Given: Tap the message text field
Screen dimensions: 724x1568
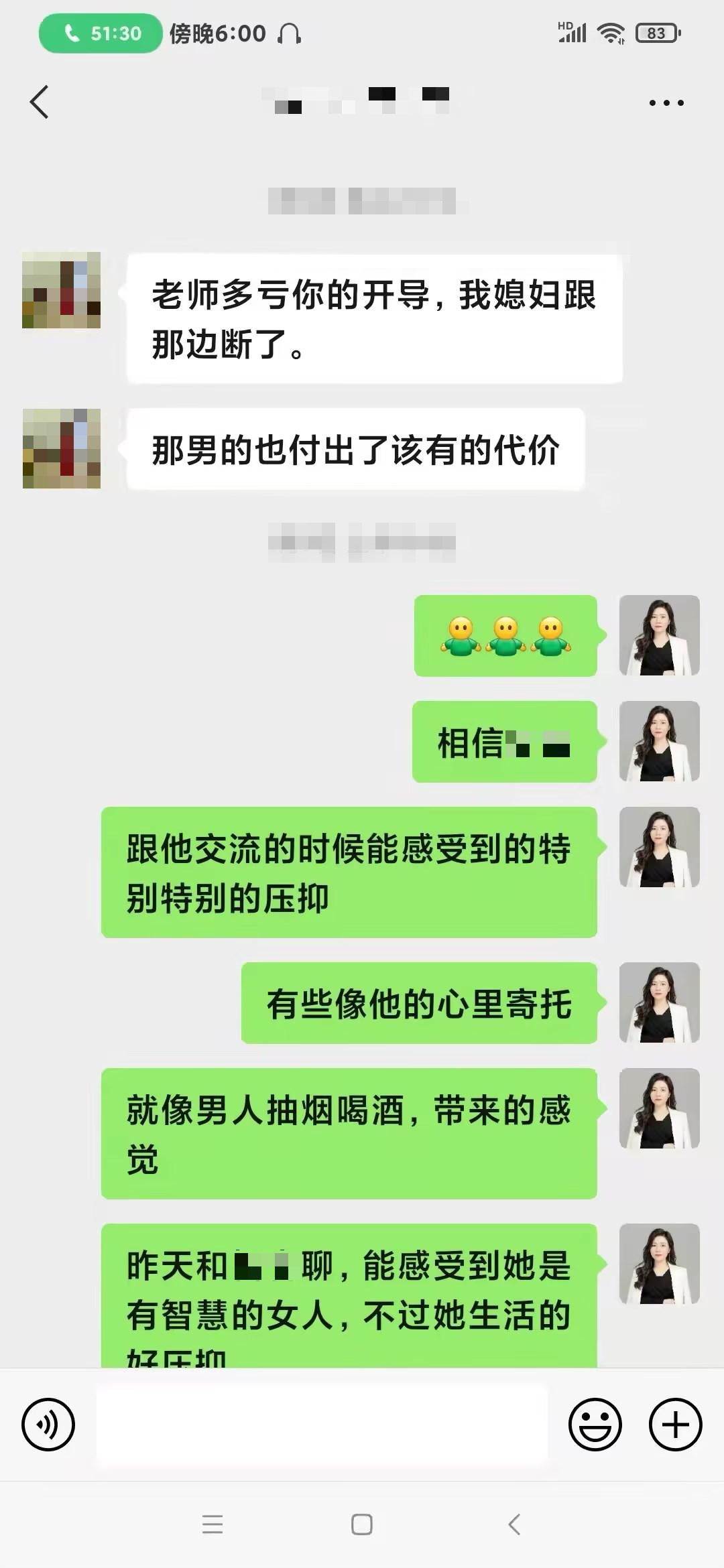Looking at the screenshot, I should [322, 1424].
